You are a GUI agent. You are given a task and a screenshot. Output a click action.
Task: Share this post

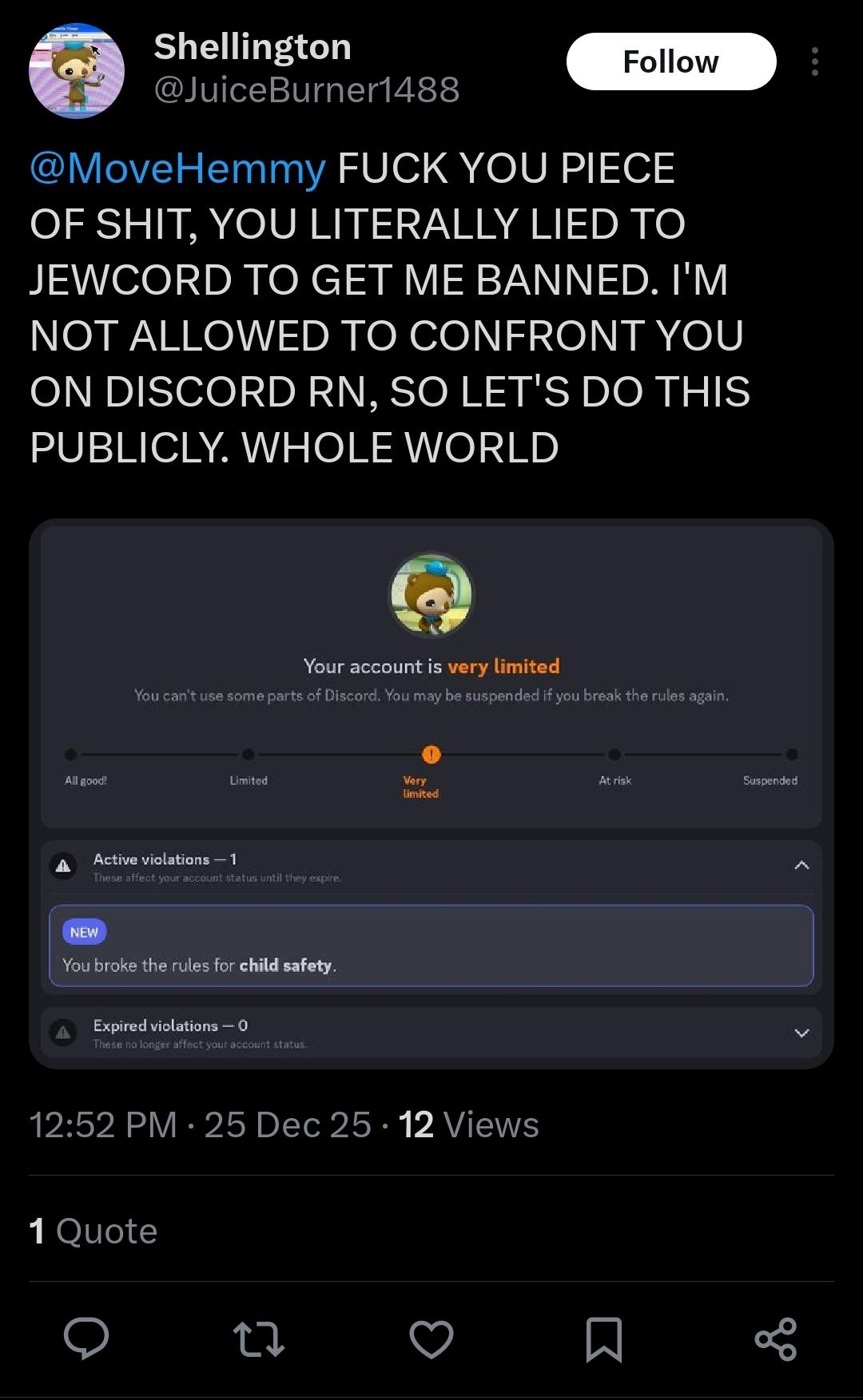776,1339
